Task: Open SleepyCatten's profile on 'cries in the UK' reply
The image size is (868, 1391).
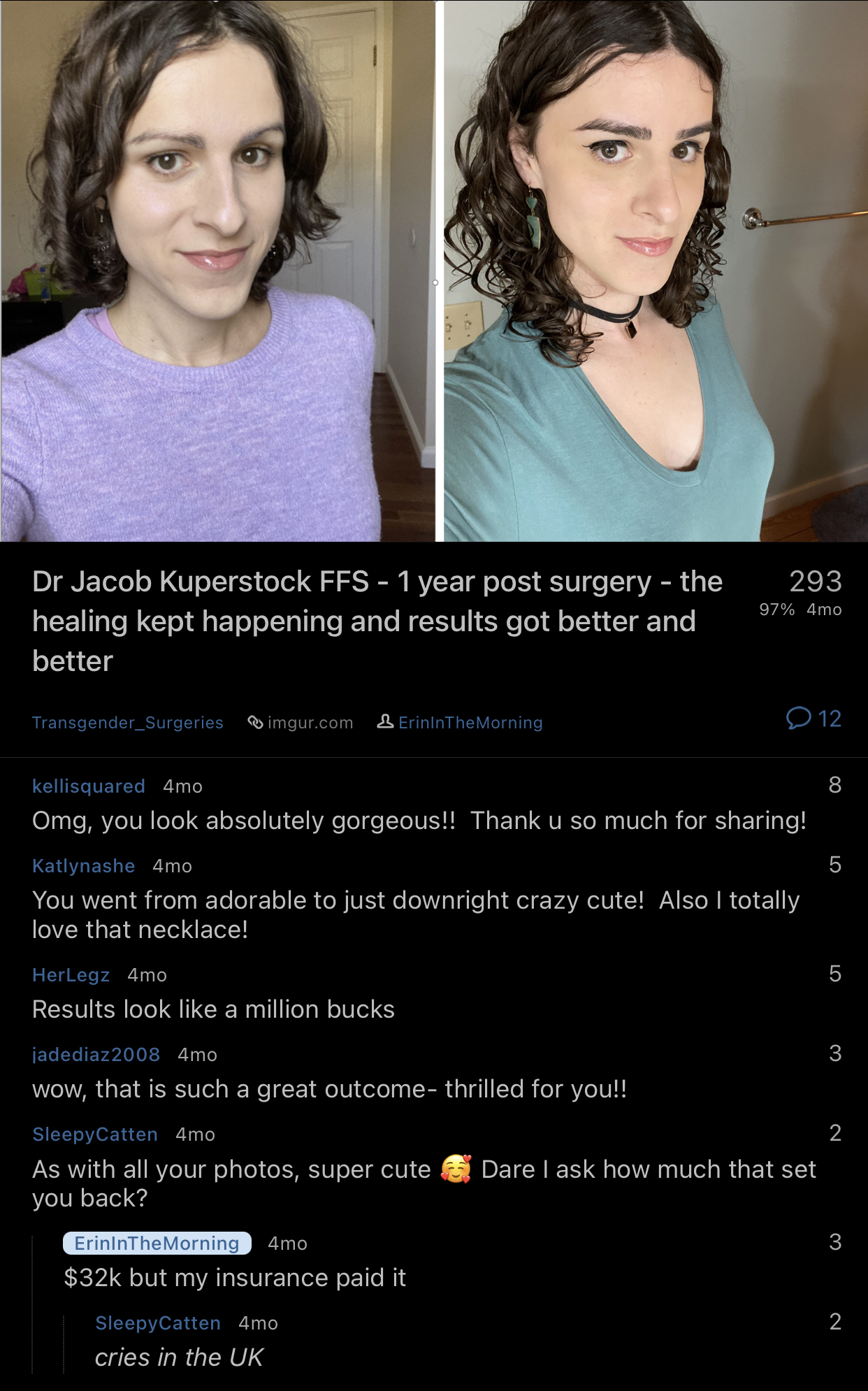Action: coord(158,1323)
